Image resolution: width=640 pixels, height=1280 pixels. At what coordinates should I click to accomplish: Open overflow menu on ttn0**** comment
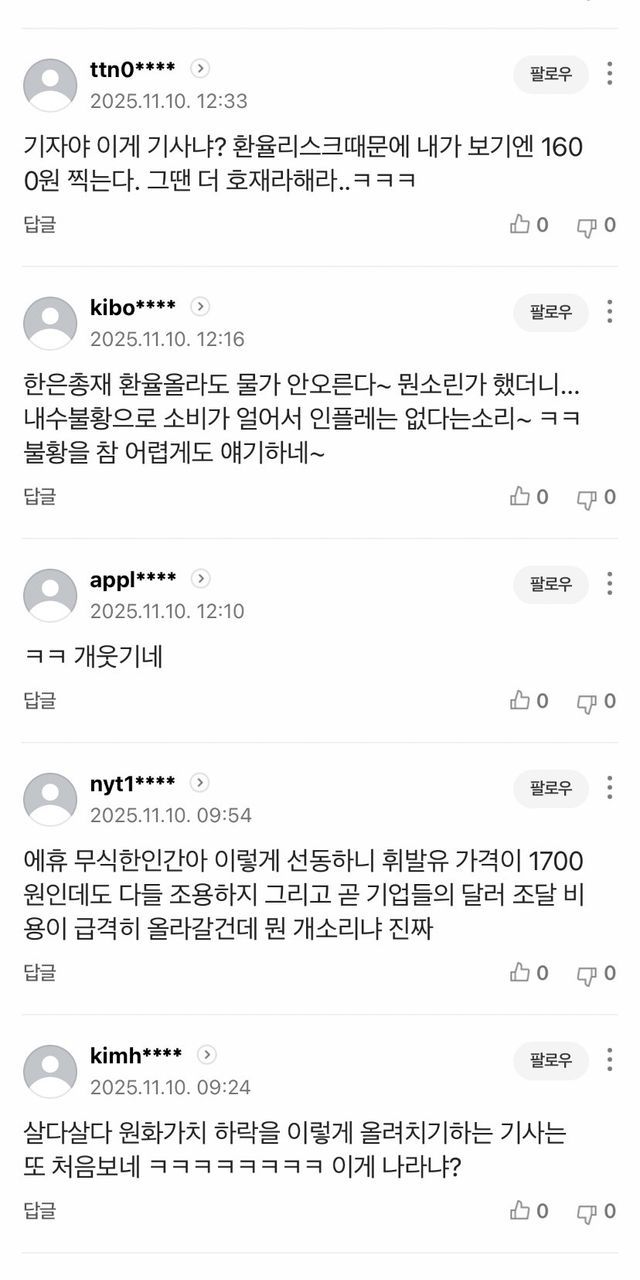pos(610,74)
